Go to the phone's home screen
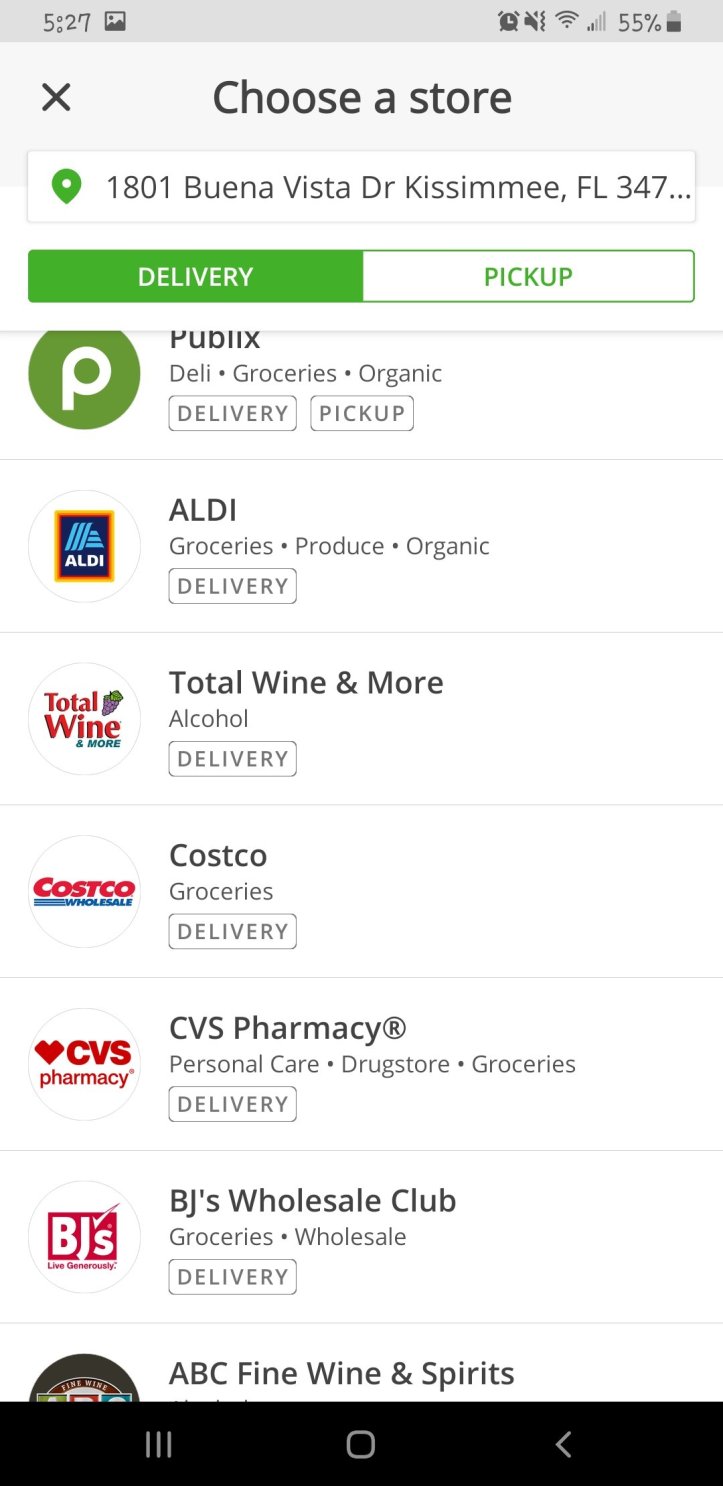This screenshot has height=1486, width=723. tap(361, 1444)
